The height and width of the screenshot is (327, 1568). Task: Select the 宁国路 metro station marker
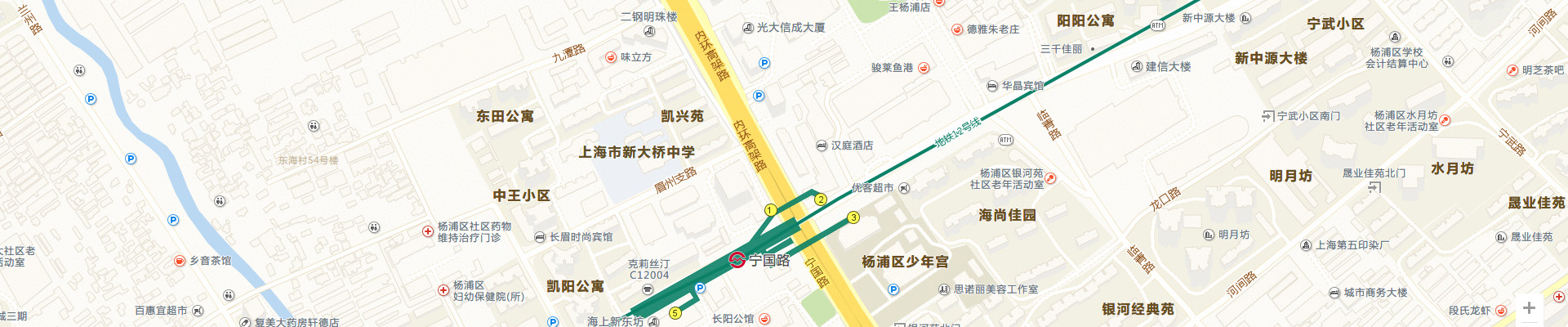[x=737, y=260]
